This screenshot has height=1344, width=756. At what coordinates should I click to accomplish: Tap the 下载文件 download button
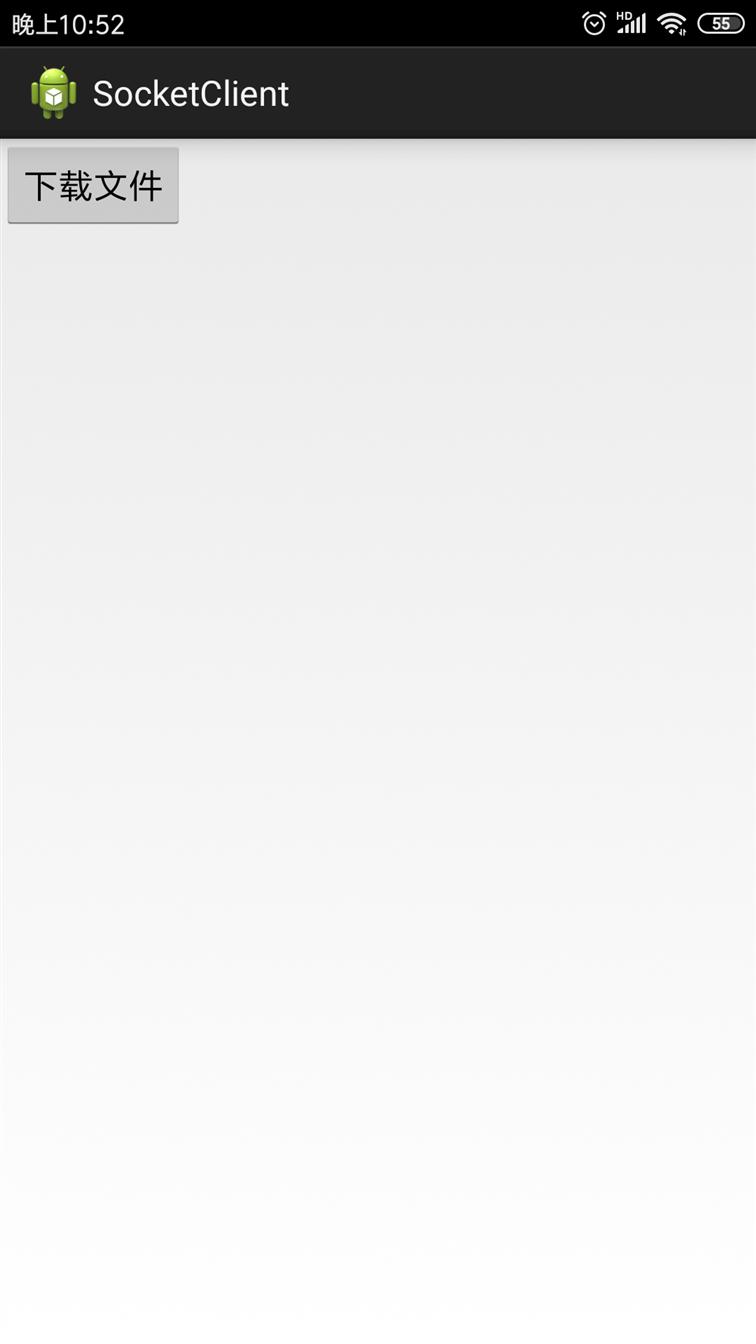[x=93, y=186]
